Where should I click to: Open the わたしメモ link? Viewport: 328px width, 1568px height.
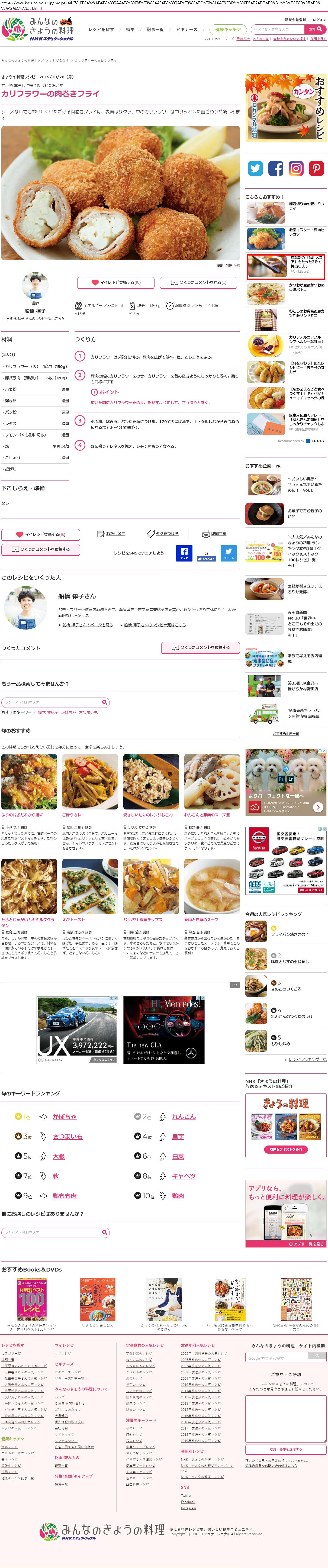coord(111,534)
